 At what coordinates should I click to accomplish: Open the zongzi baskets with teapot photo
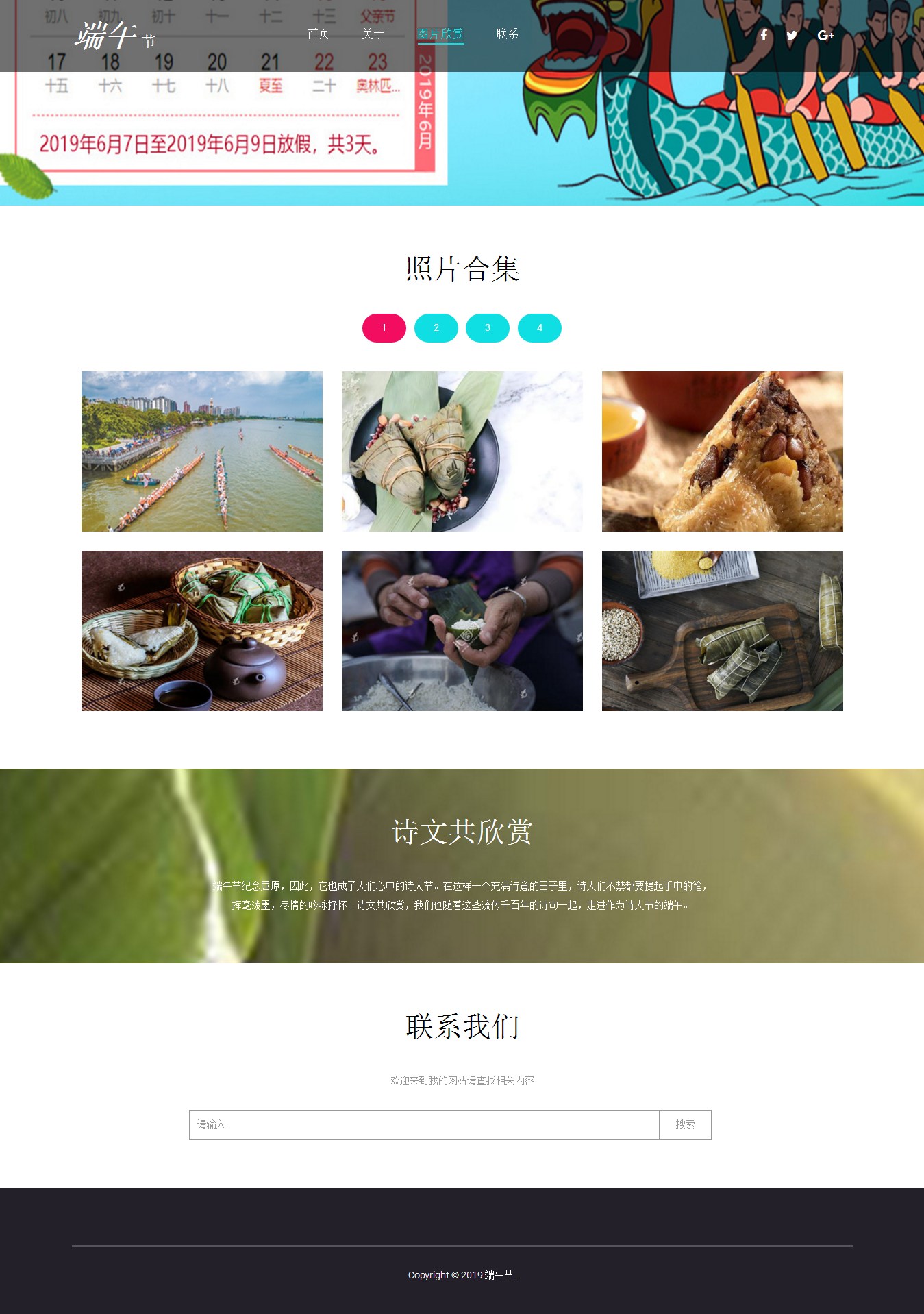pyautogui.click(x=201, y=630)
